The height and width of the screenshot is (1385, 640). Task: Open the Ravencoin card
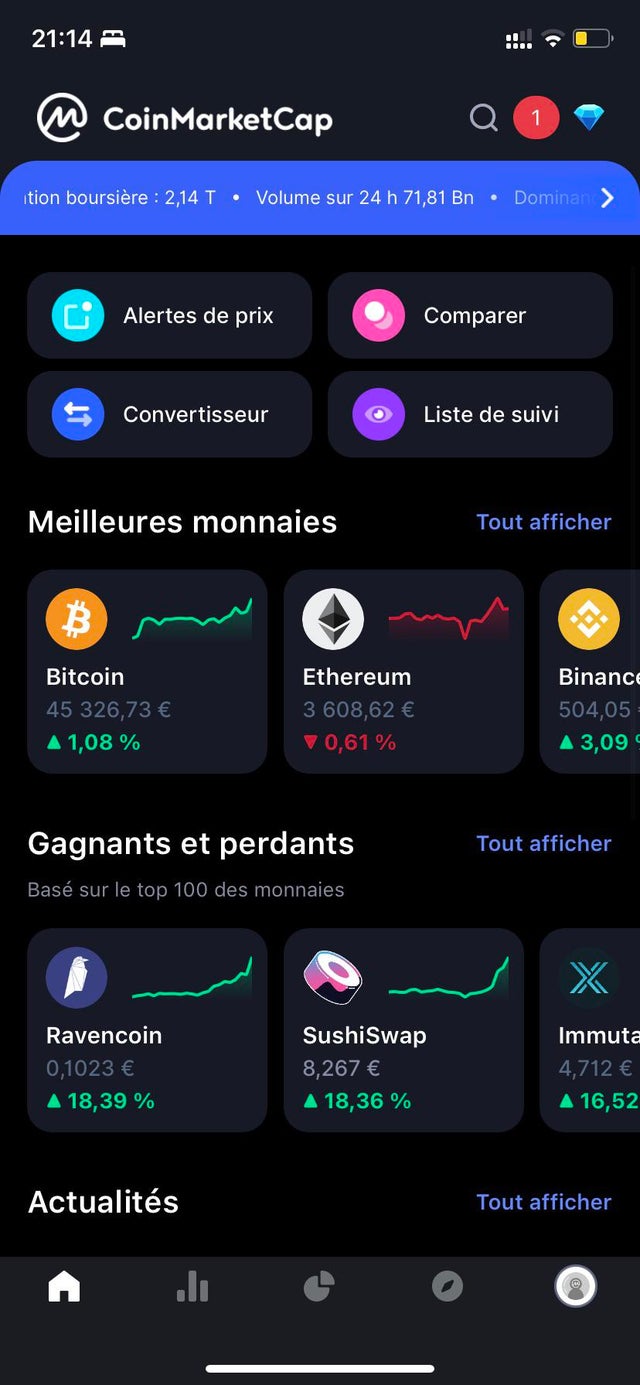point(147,1030)
